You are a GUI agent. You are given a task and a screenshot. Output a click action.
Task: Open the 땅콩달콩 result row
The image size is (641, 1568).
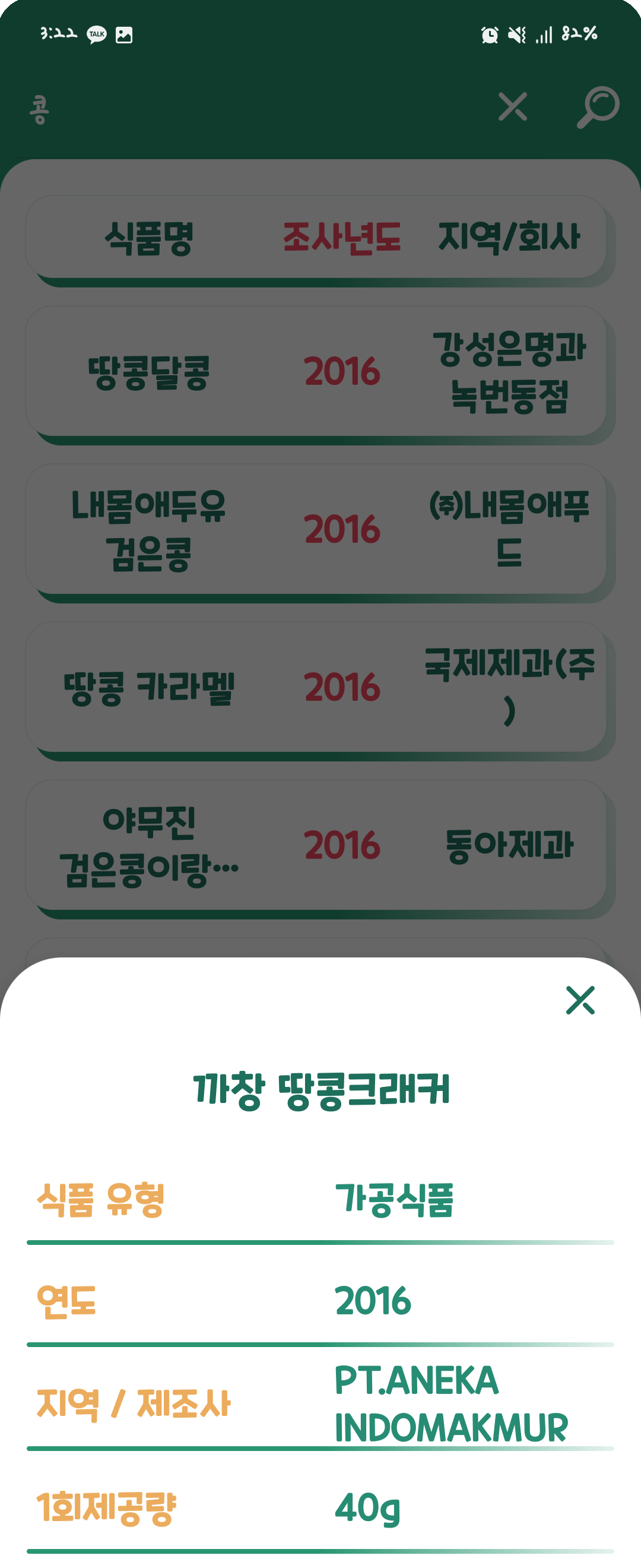316,372
